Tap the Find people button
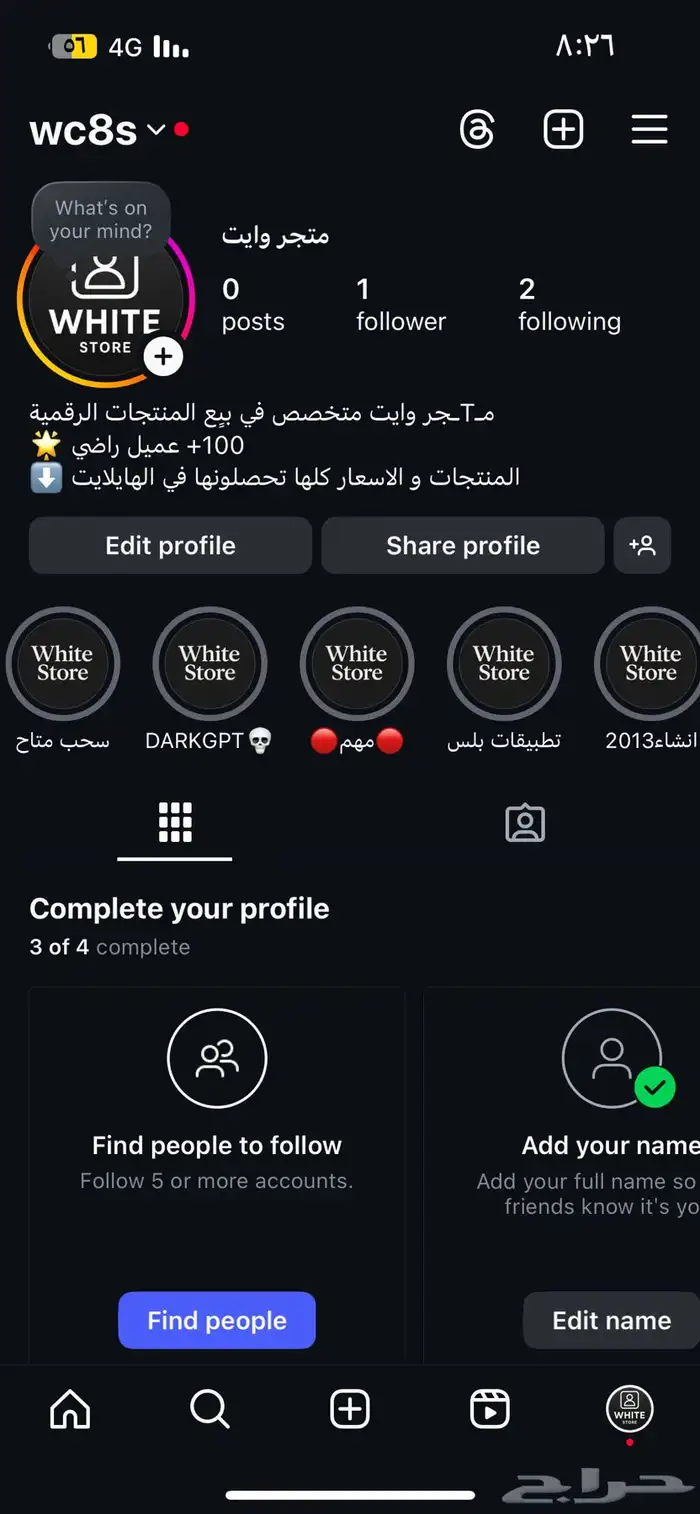 (217, 1320)
